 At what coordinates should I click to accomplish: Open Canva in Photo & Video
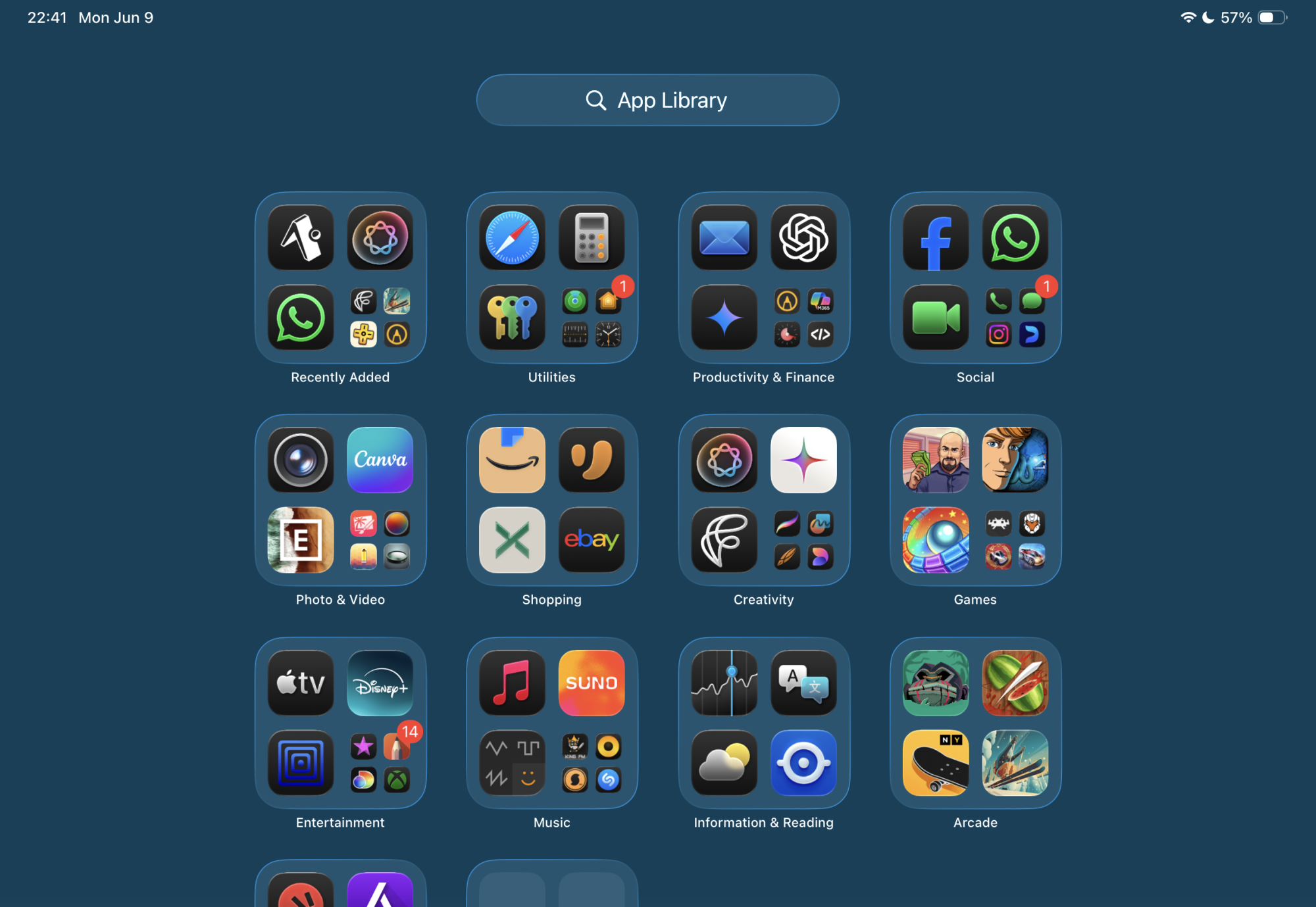(380, 460)
